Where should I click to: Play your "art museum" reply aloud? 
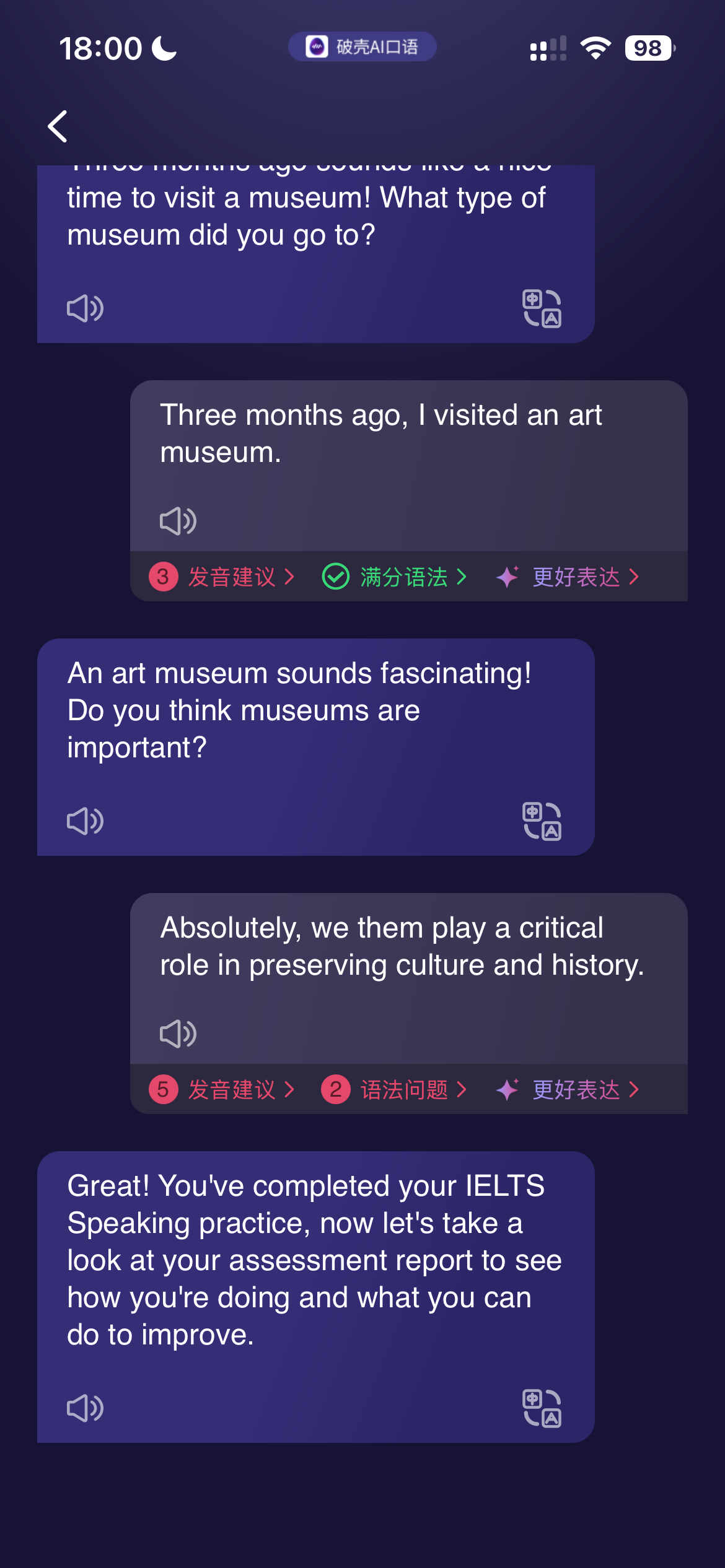pos(178,520)
